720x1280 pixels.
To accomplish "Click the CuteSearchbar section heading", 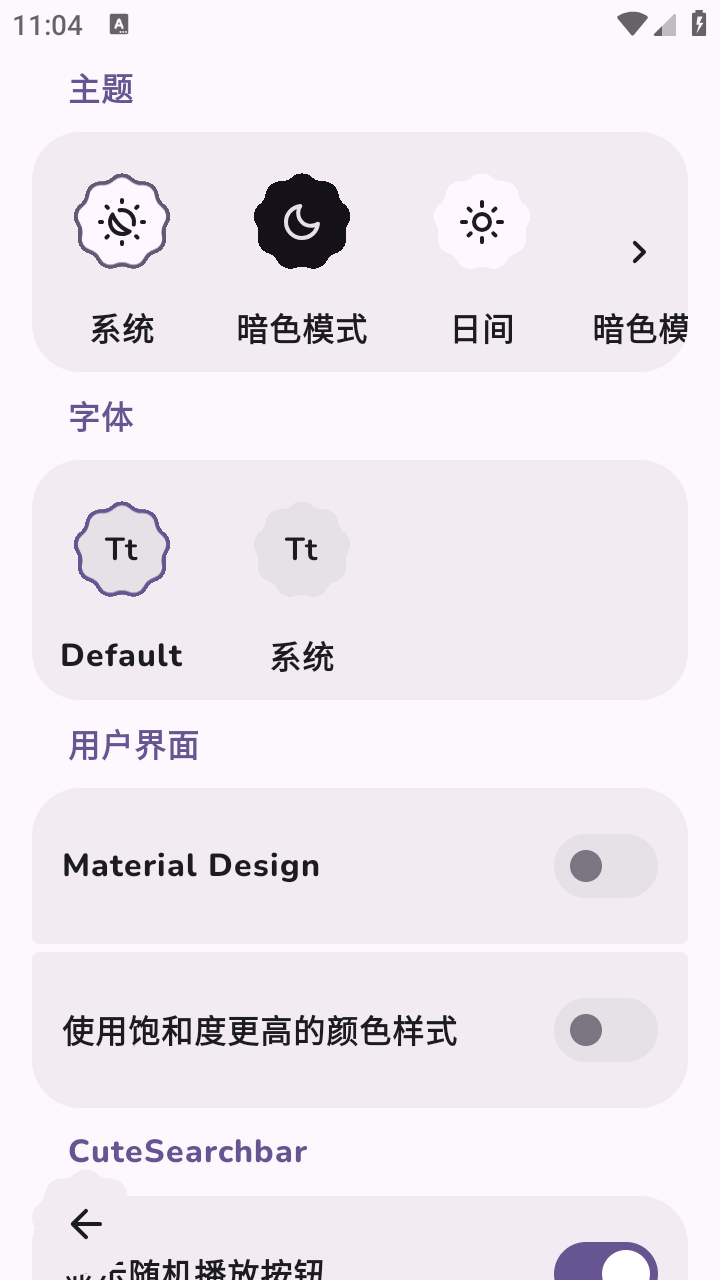I will coord(187,1151).
